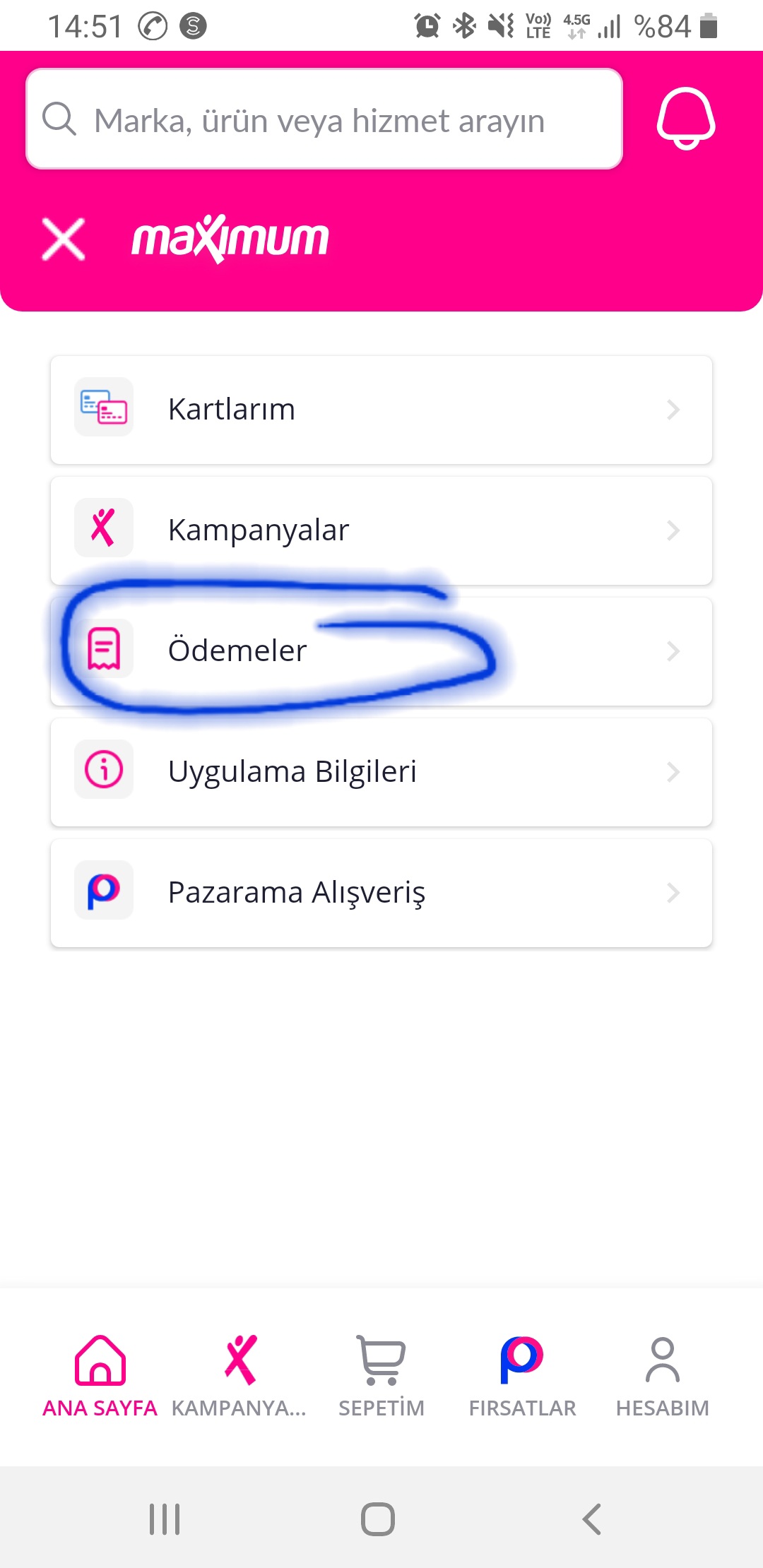The height and width of the screenshot is (1568, 763).
Task: Open Uygulama Bilgileri
Action: pos(381,772)
